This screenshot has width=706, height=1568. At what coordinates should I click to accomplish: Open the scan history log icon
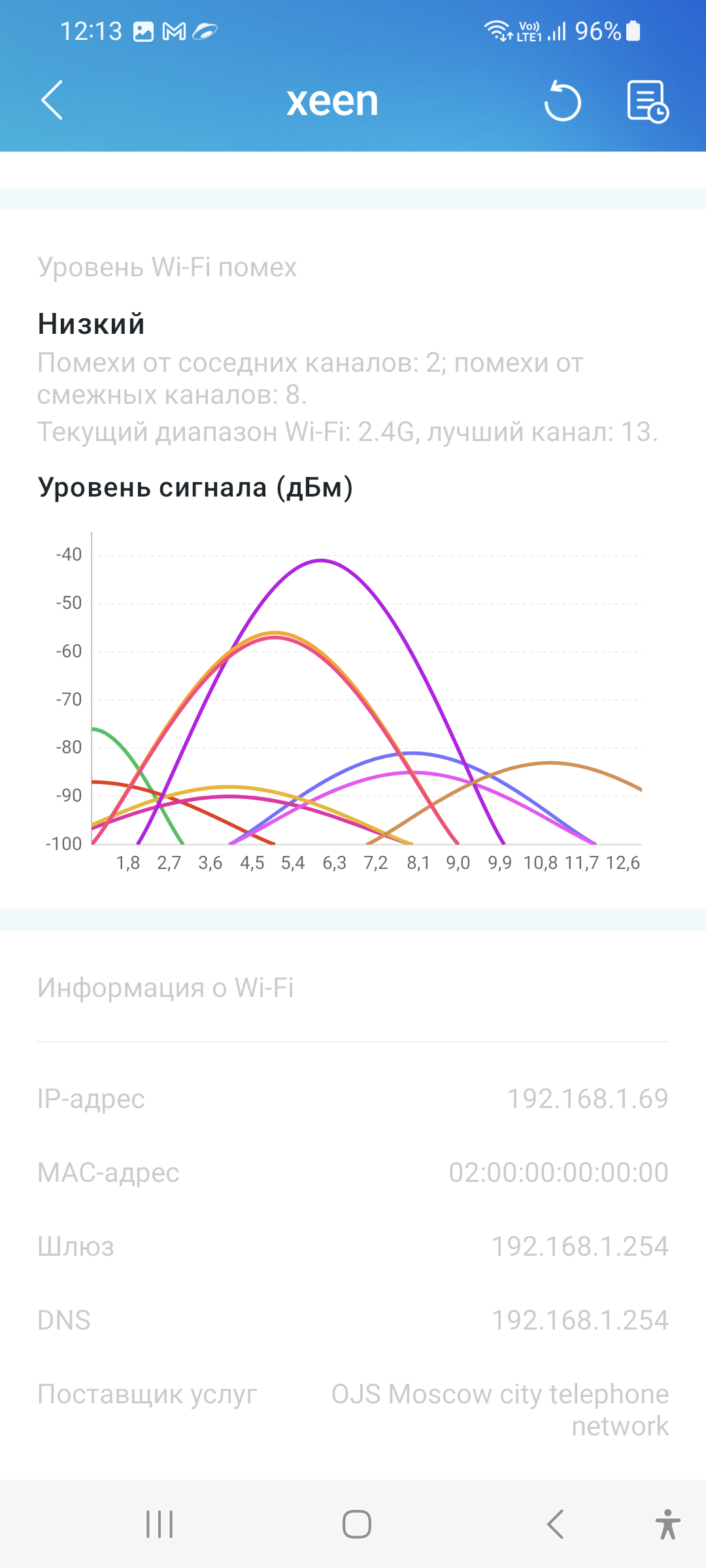(647, 102)
